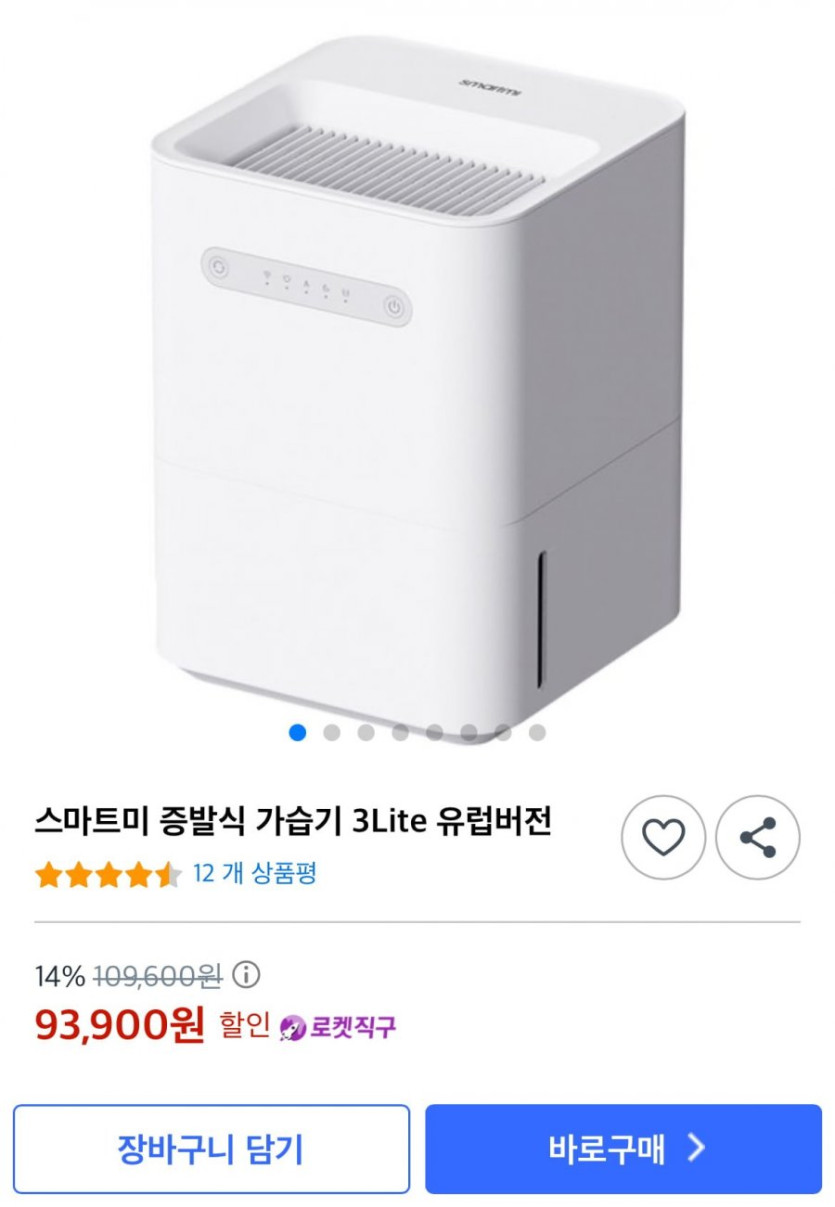The width and height of the screenshot is (835, 1207).
Task: Tap the info icon beside 109,600원
Action: tap(246, 973)
